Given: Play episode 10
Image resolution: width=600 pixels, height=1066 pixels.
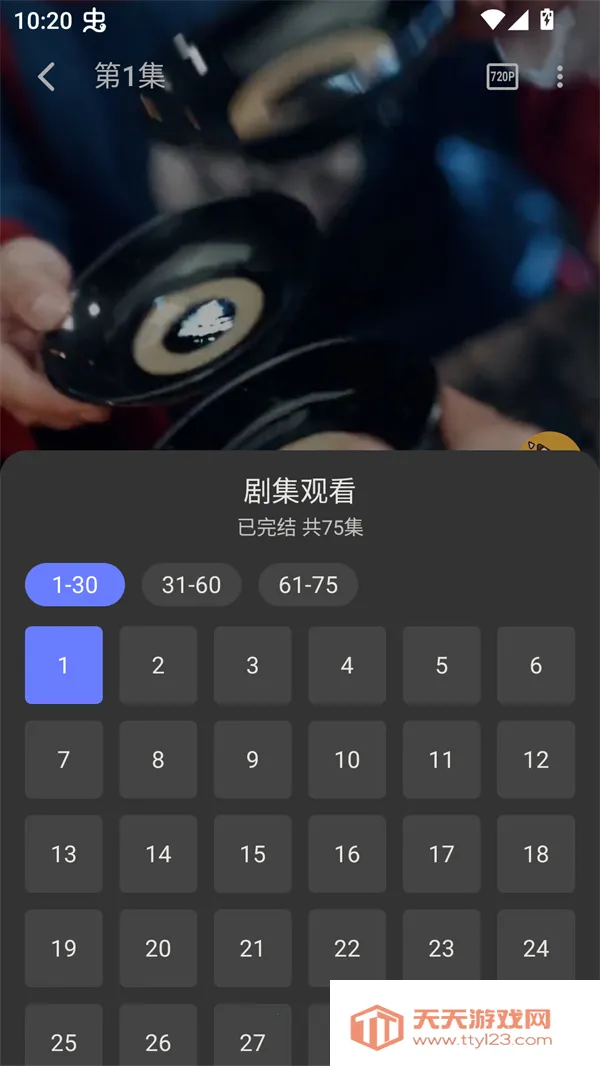Looking at the screenshot, I should (347, 760).
